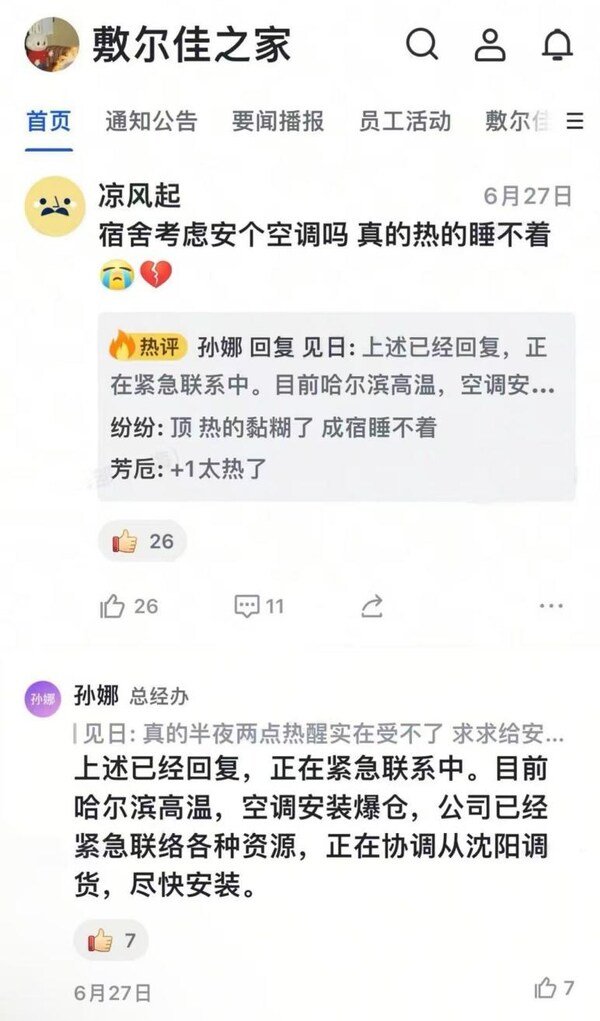Expand the full tab list menu
Image resolution: width=600 pixels, height=1021 pixels.
pyautogui.click(x=574, y=122)
